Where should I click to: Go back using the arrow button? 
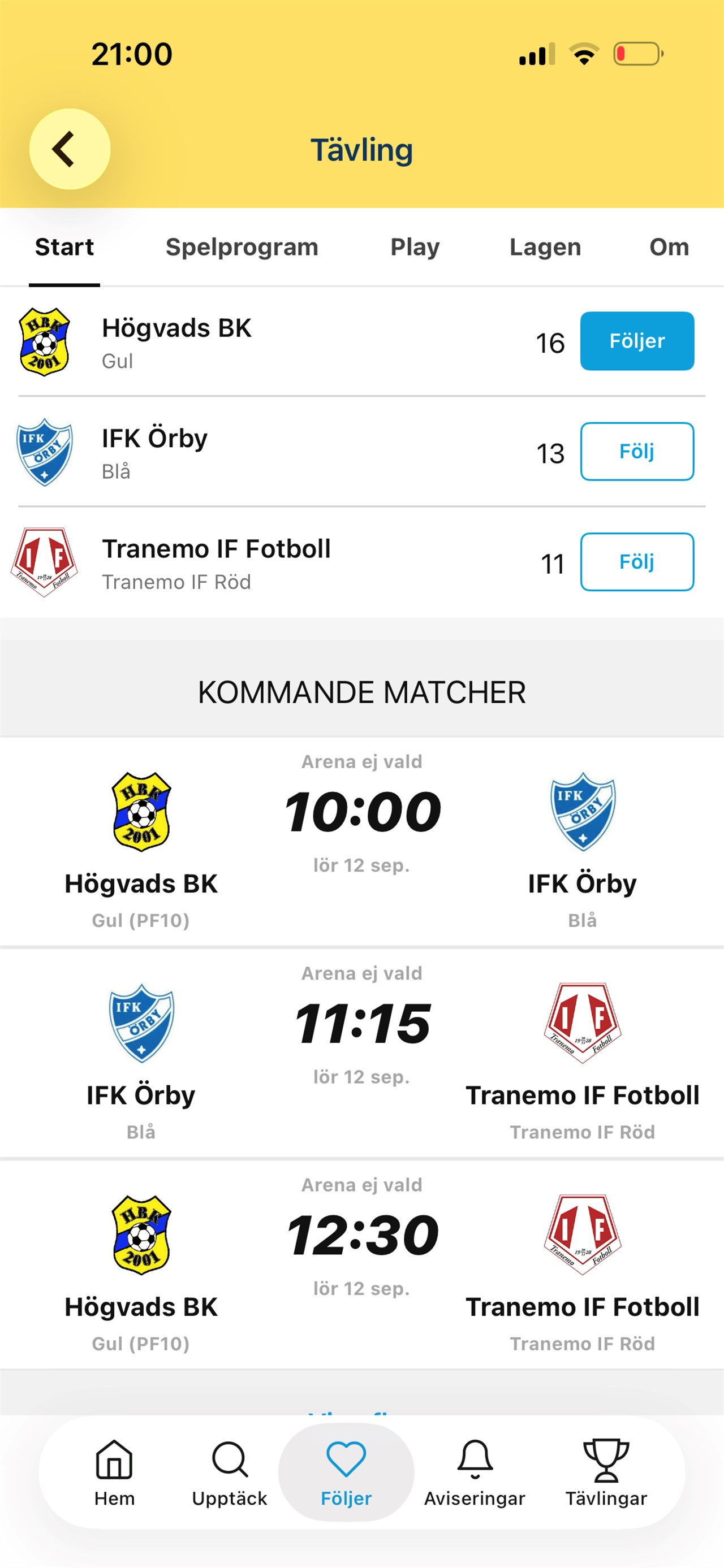(70, 149)
